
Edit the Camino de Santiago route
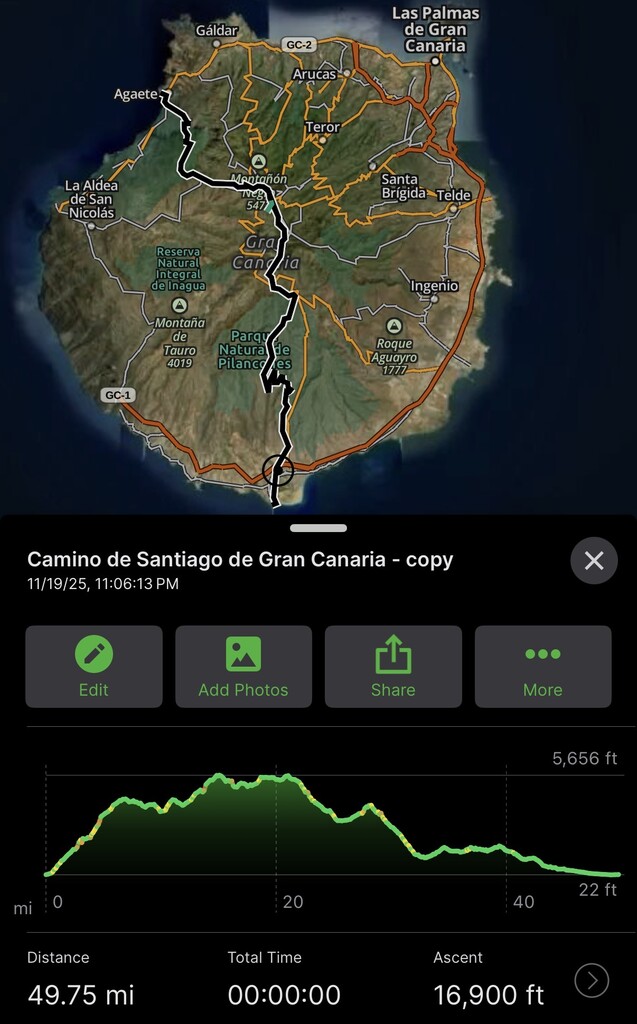(x=94, y=667)
